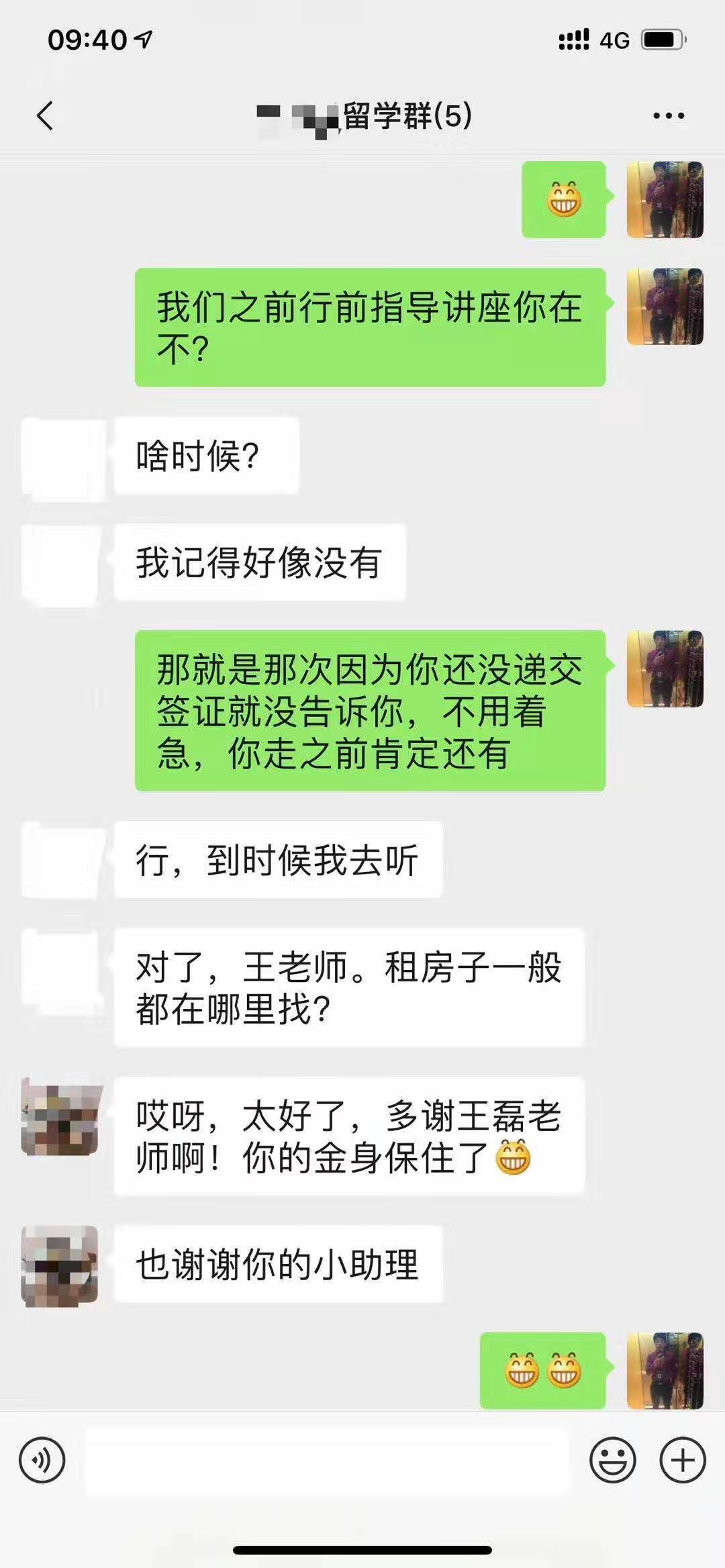Image resolution: width=725 pixels, height=1568 pixels.
Task: Open avatar of sender thanking 王磊老师
Action: pyautogui.click(x=60, y=1117)
